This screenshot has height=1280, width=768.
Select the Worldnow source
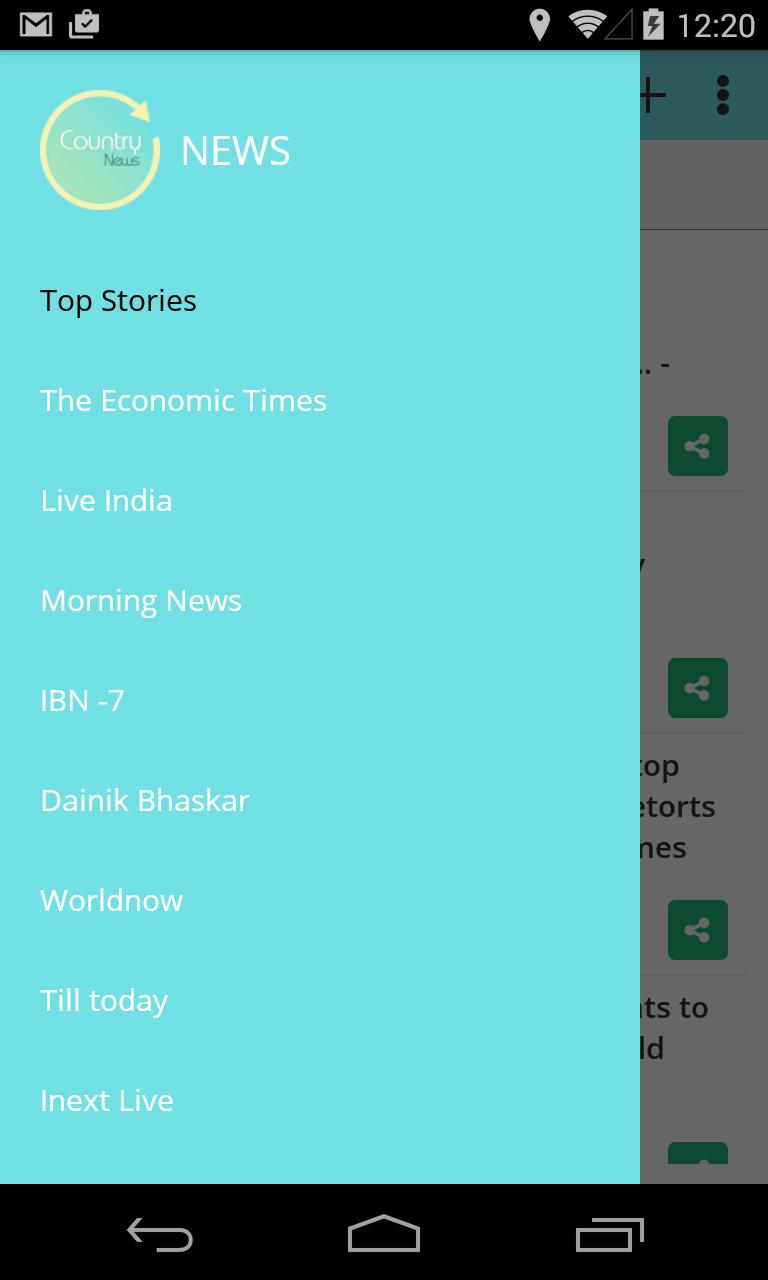[111, 900]
